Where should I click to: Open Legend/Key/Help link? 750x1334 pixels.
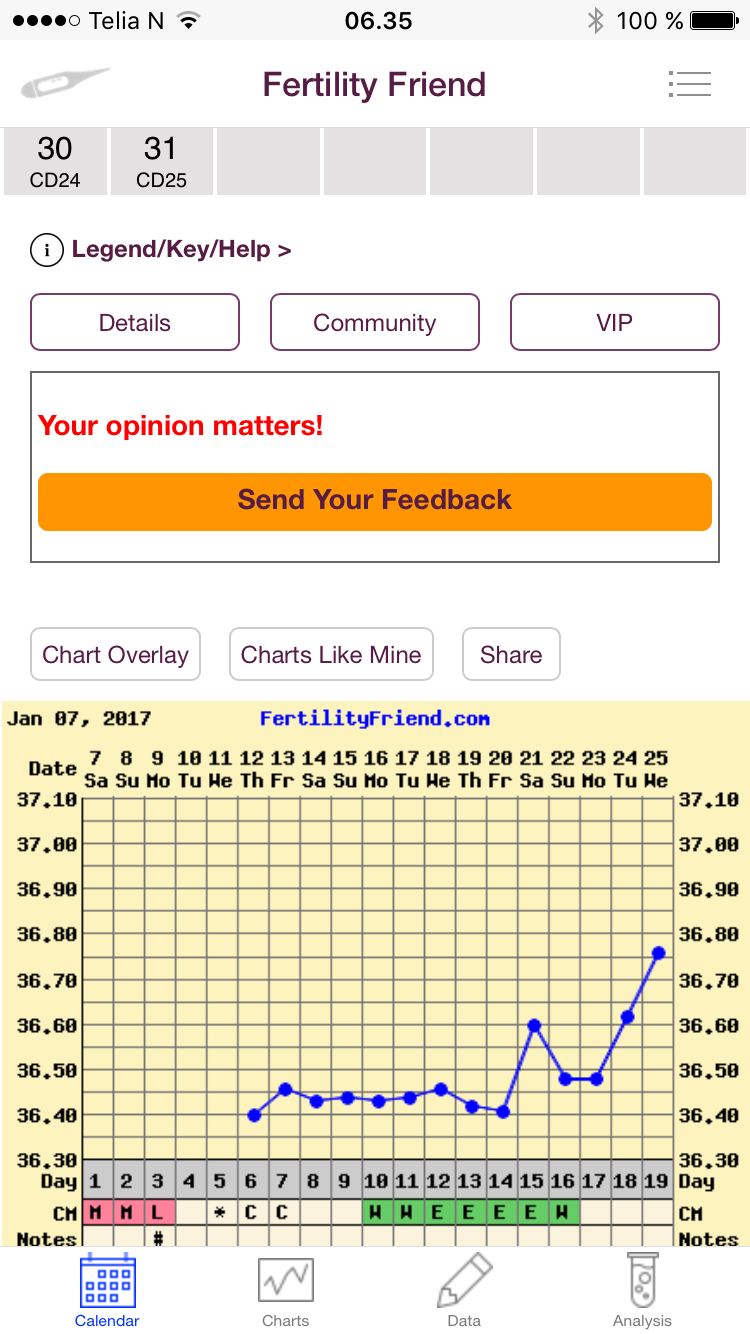180,249
